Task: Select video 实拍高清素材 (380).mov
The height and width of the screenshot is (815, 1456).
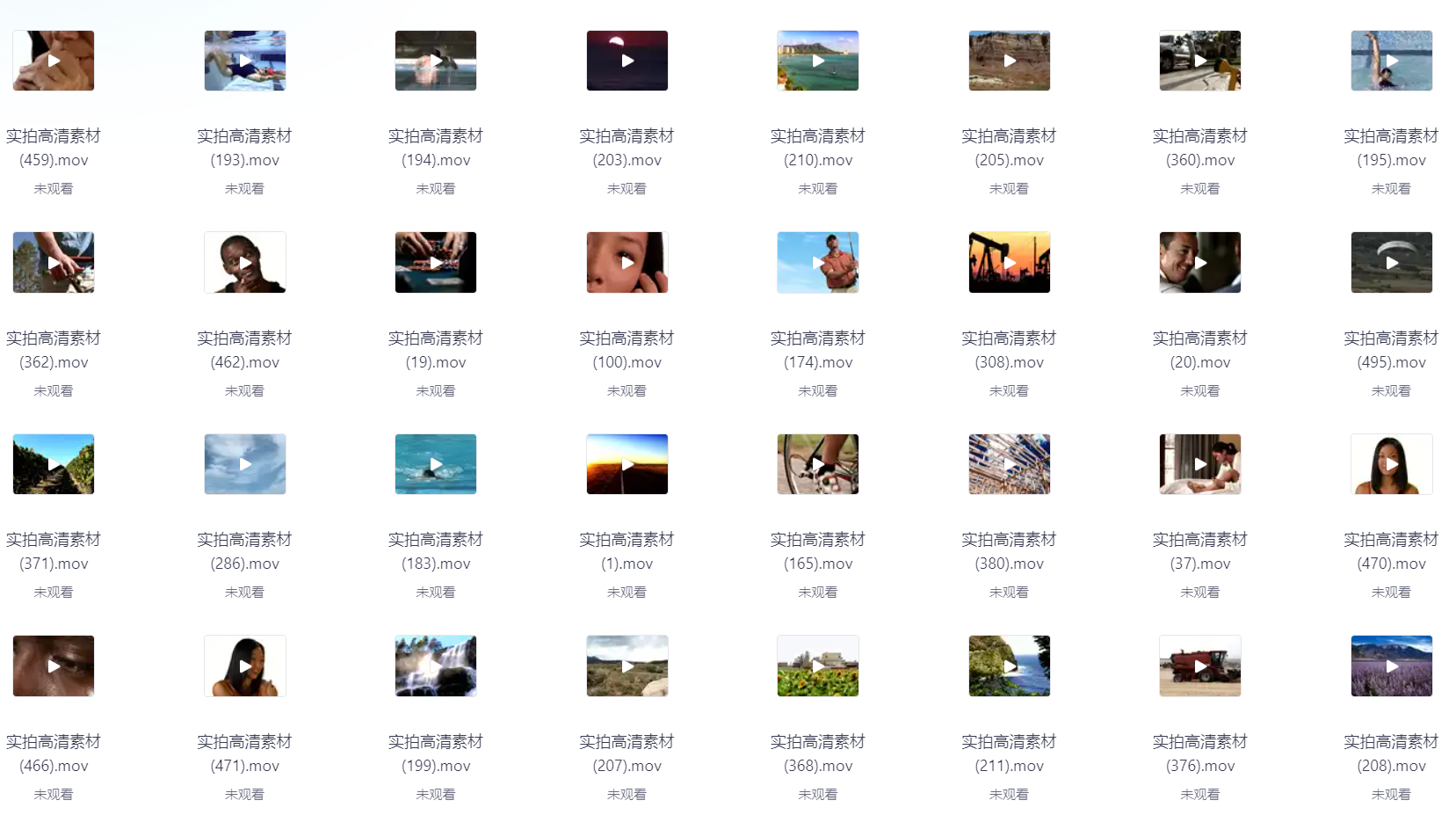Action: [1010, 464]
